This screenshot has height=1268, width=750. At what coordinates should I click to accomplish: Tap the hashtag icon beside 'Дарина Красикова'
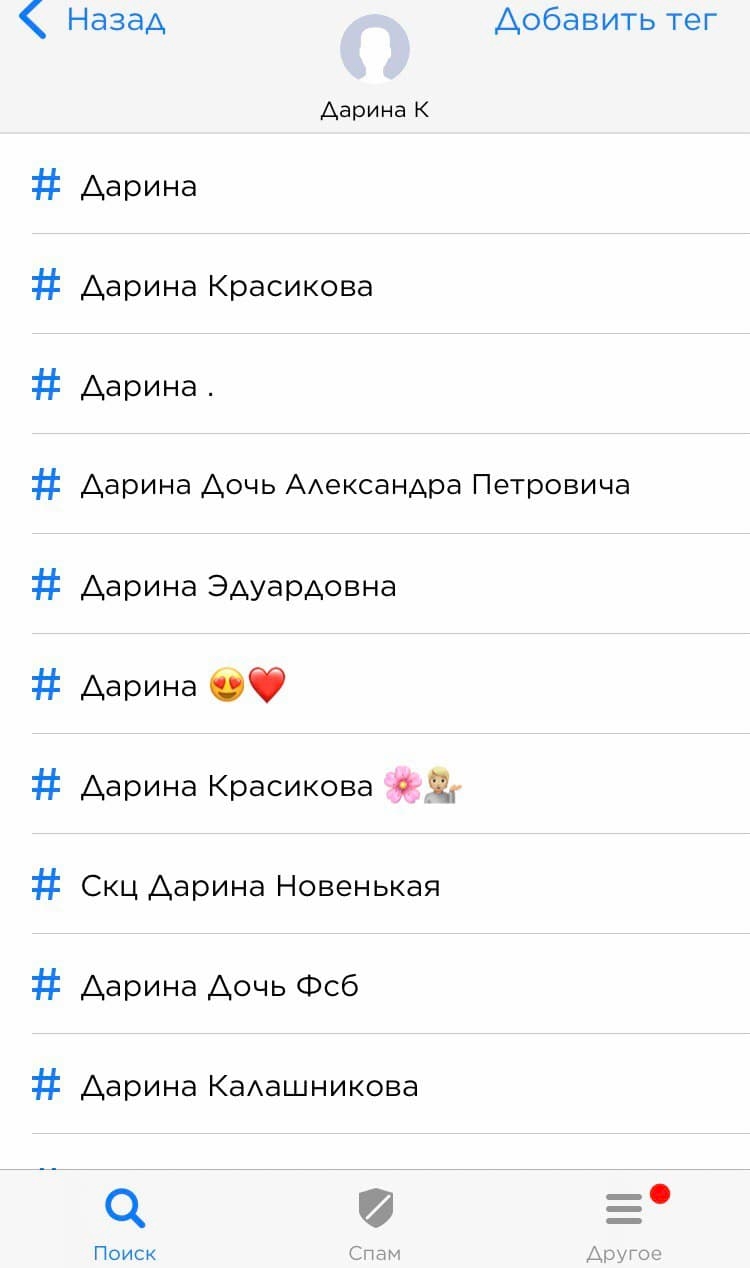click(x=45, y=285)
